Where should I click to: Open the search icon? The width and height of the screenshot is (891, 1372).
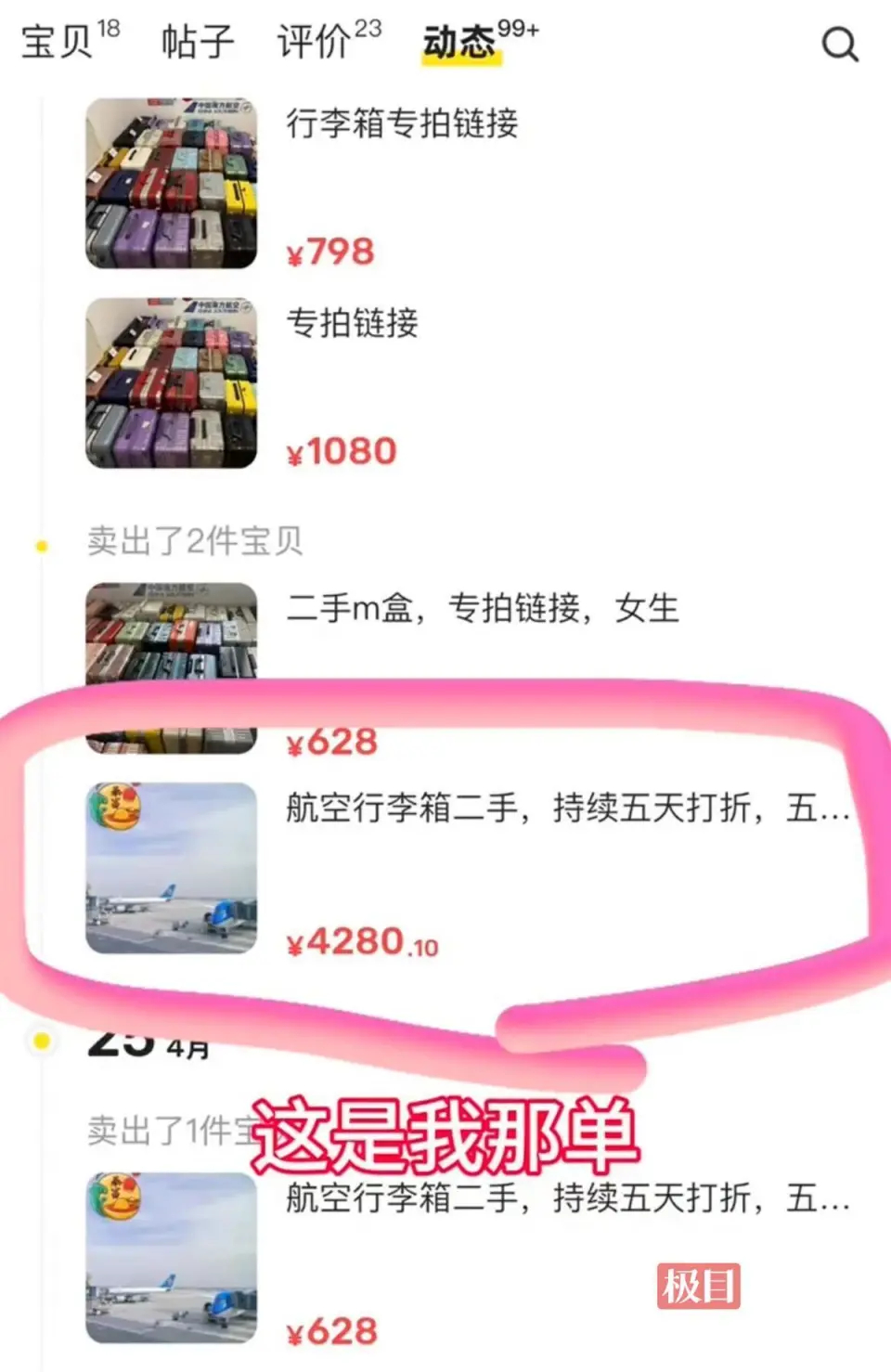(840, 44)
